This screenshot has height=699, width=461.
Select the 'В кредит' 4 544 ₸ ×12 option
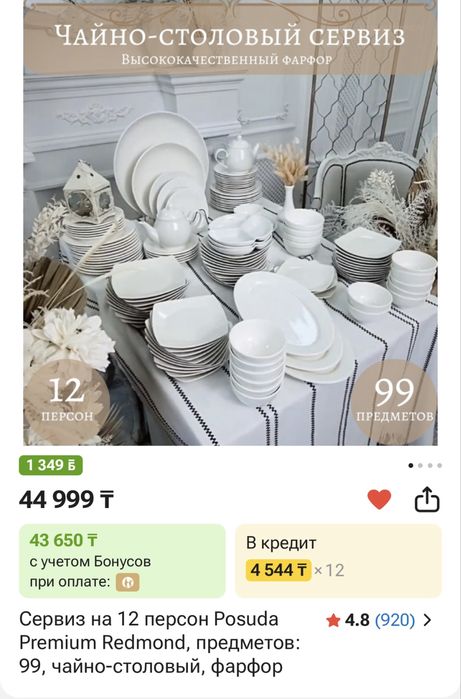[338, 561]
